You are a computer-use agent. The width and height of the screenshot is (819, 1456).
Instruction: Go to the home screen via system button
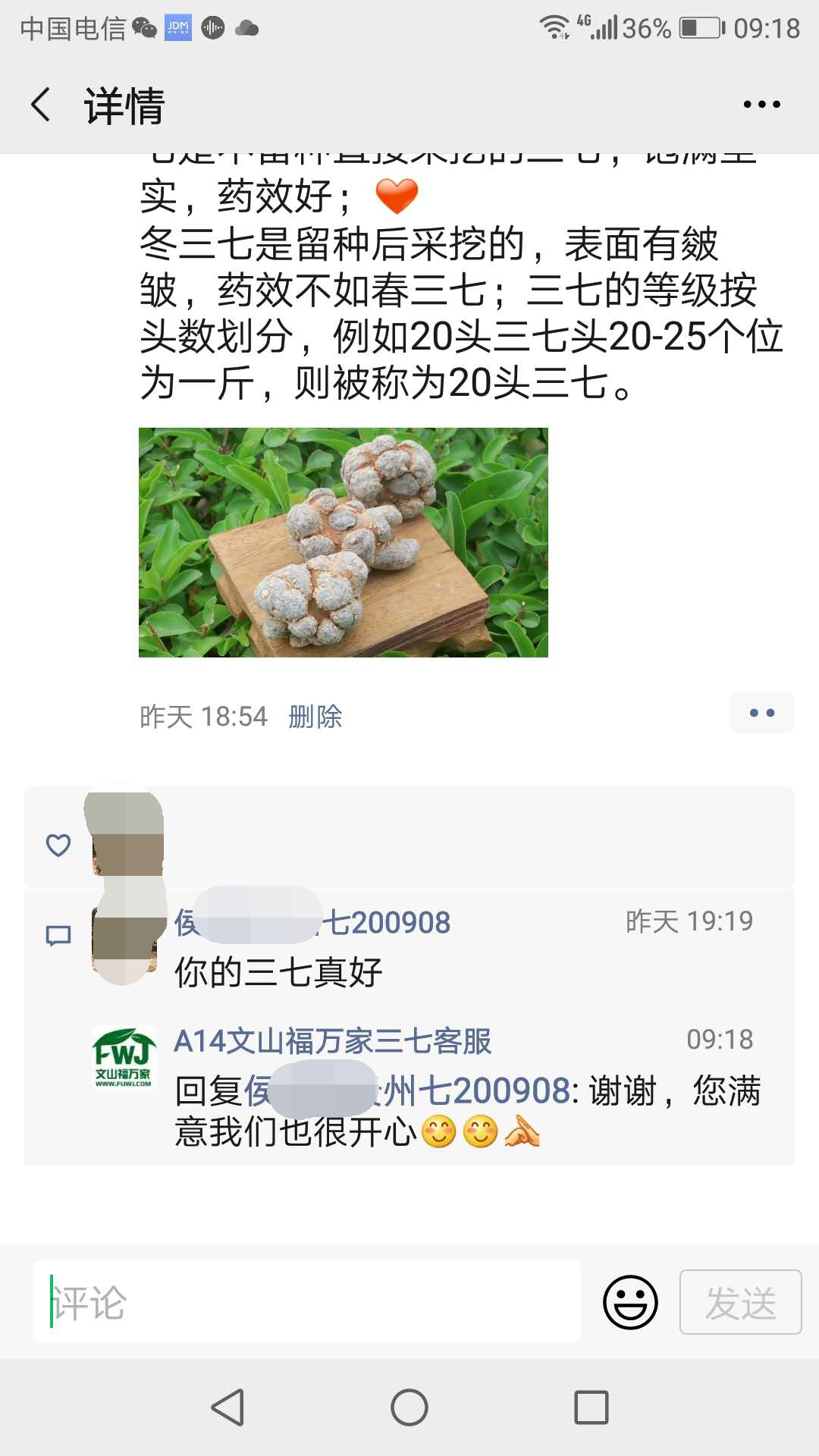[x=409, y=1407]
